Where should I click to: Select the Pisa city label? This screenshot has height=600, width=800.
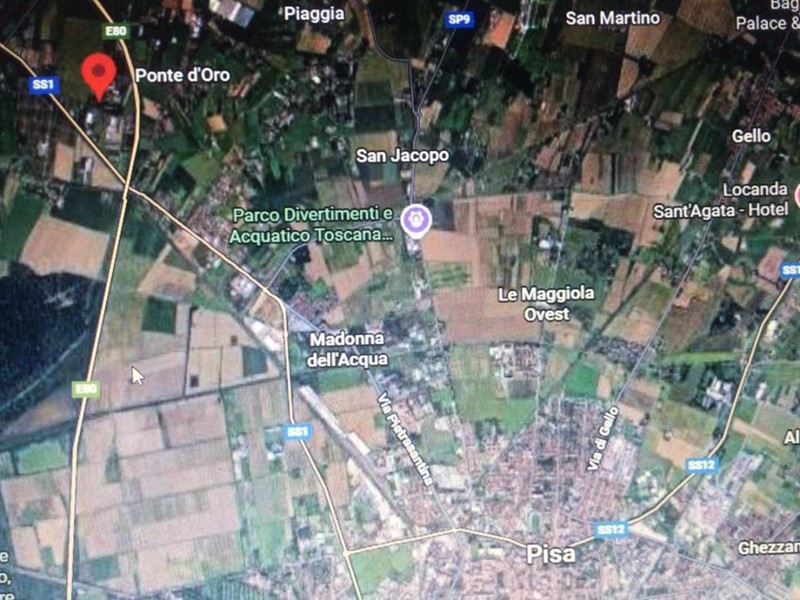coord(551,555)
